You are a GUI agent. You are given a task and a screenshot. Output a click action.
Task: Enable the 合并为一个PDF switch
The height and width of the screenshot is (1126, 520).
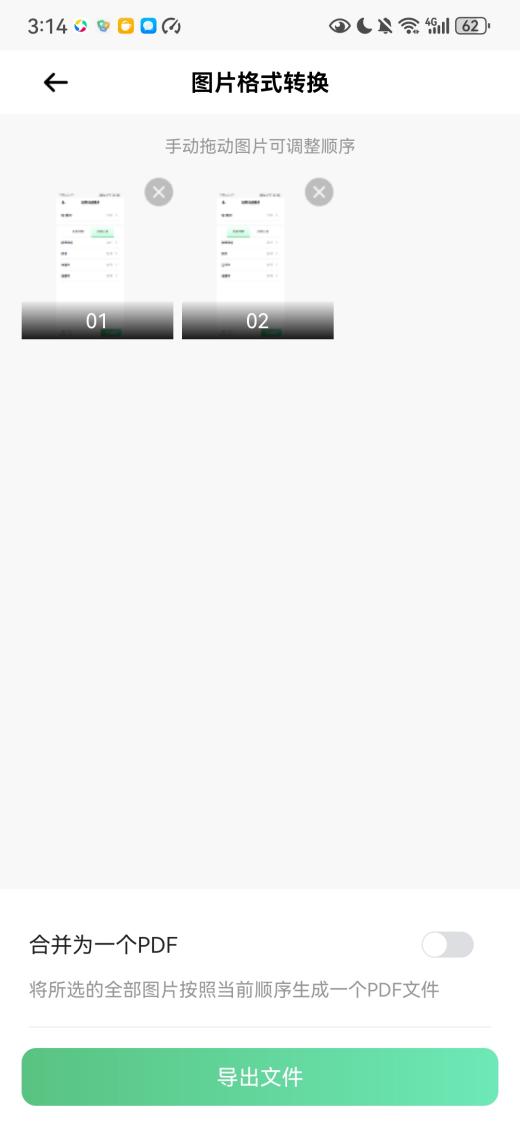tap(447, 944)
